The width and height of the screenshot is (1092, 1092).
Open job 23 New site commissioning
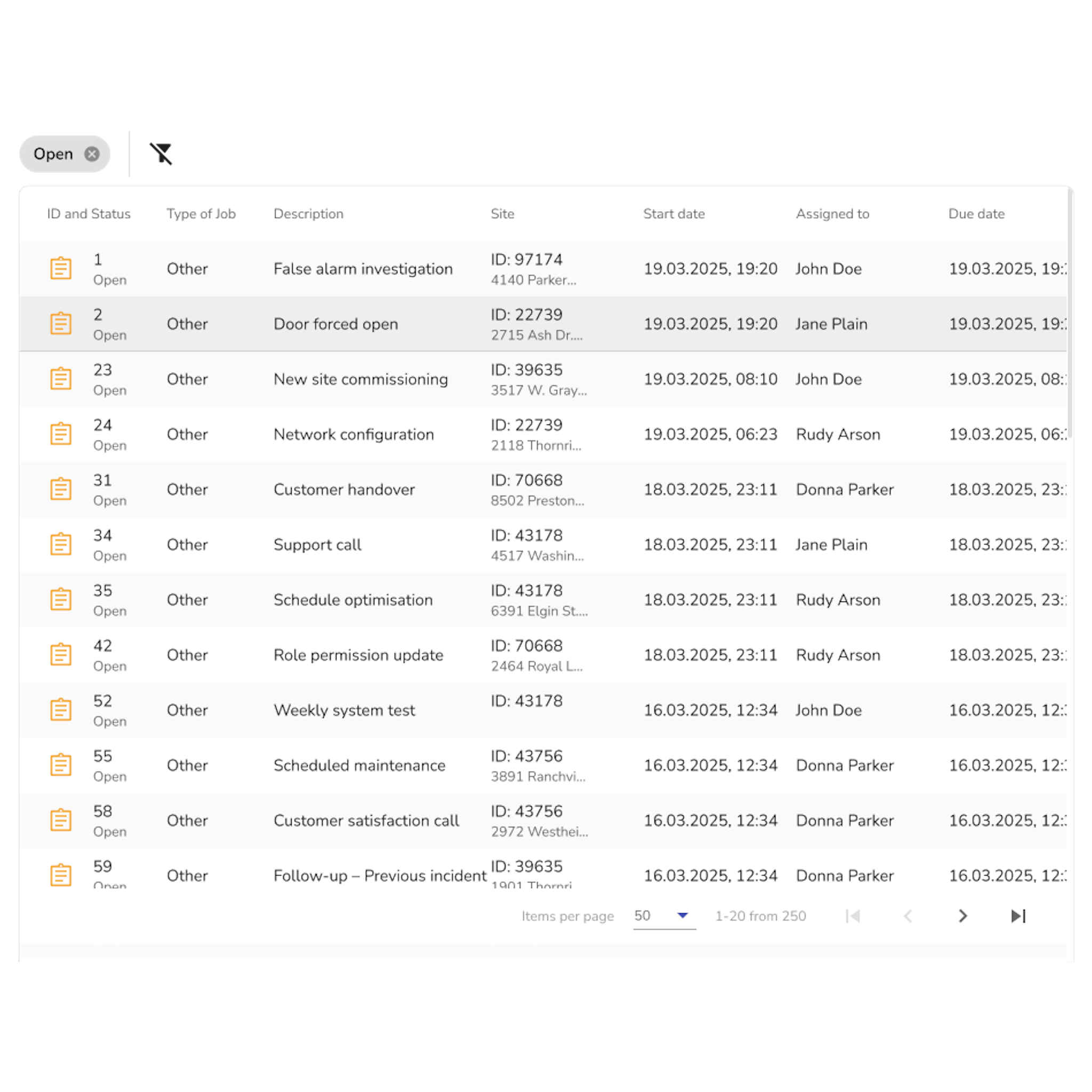point(360,379)
